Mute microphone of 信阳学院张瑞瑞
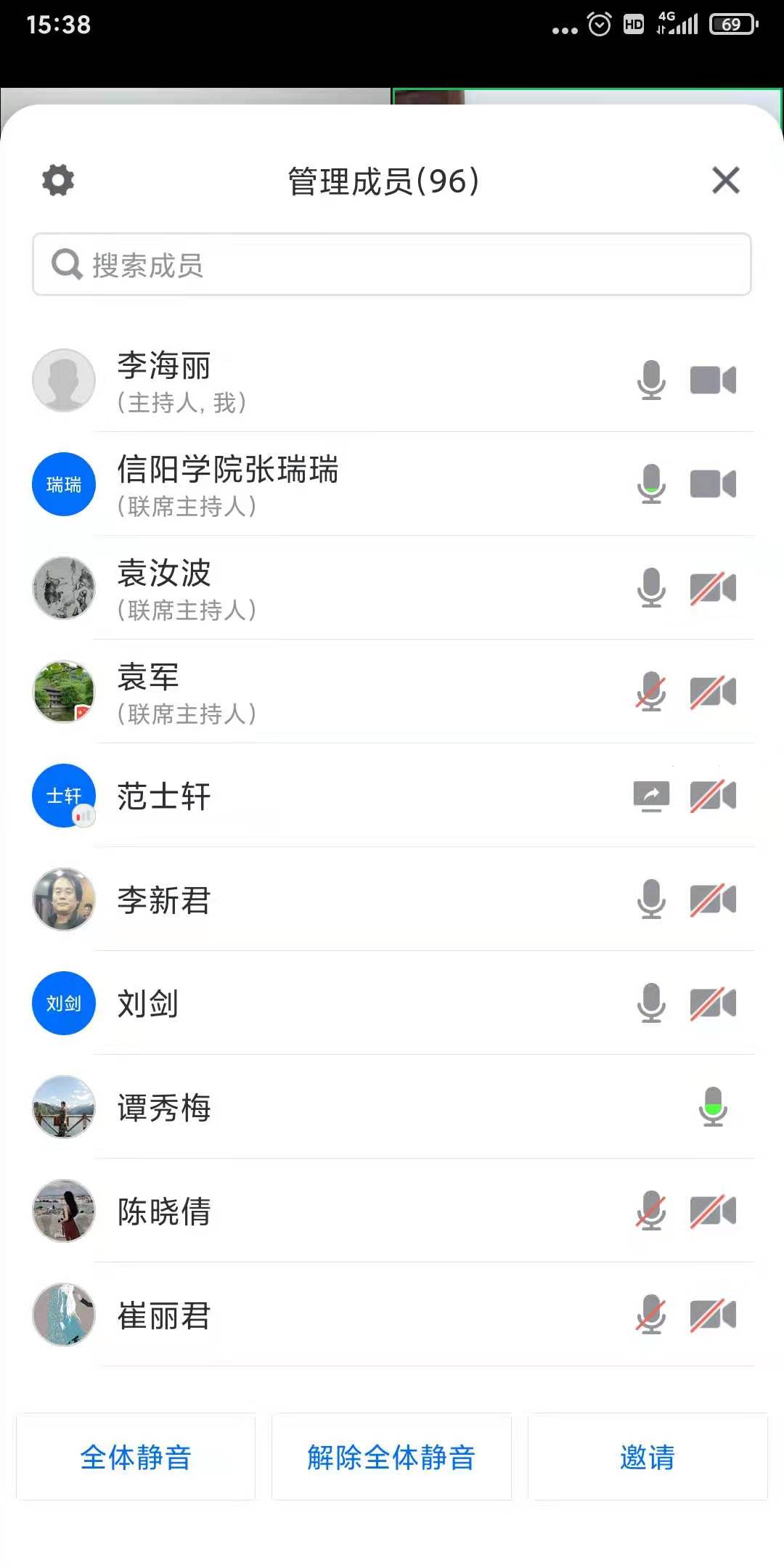The height and width of the screenshot is (1568, 784). 651,484
